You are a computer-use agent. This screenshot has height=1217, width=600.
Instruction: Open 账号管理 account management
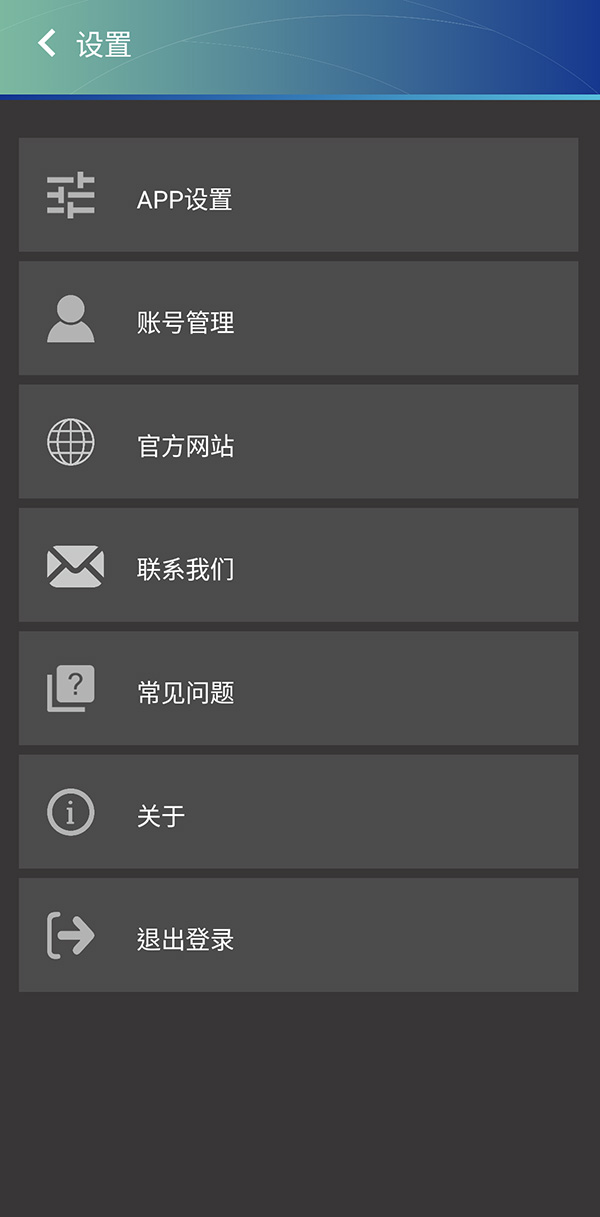(x=298, y=318)
